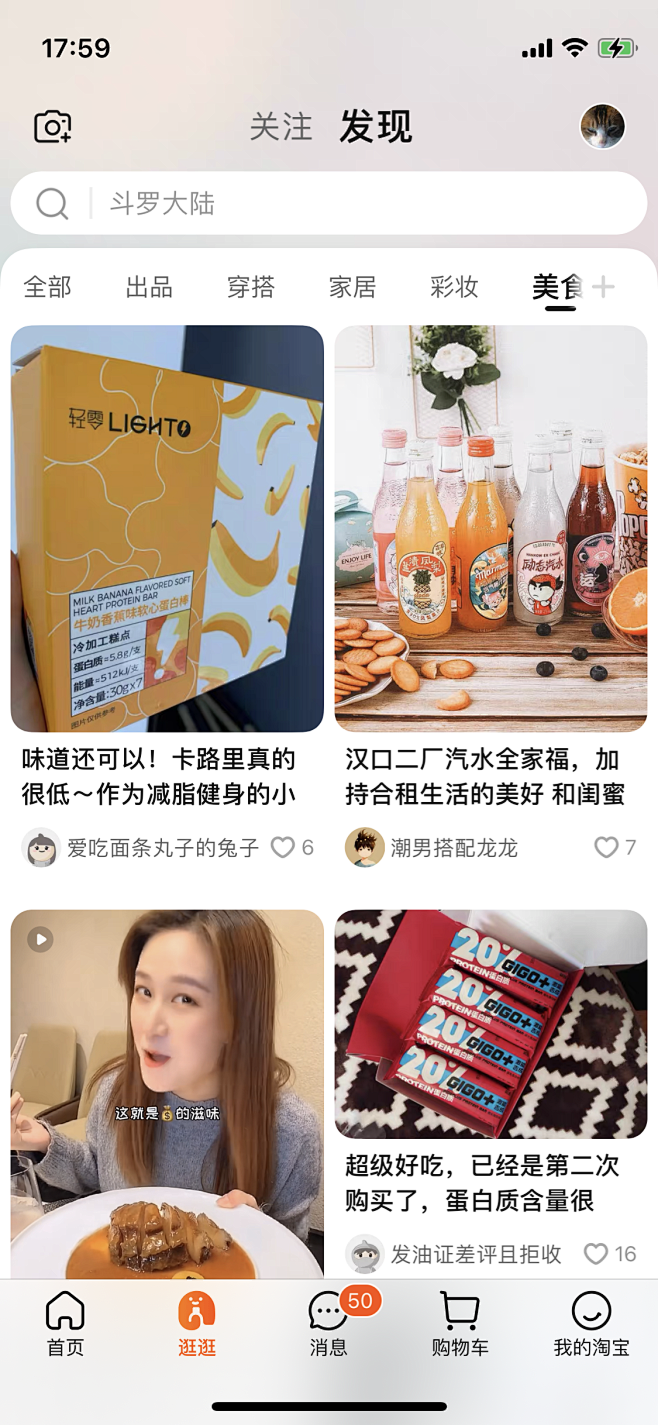Image resolution: width=658 pixels, height=1425 pixels.
Task: Switch to the 家居 category
Action: tap(353, 288)
